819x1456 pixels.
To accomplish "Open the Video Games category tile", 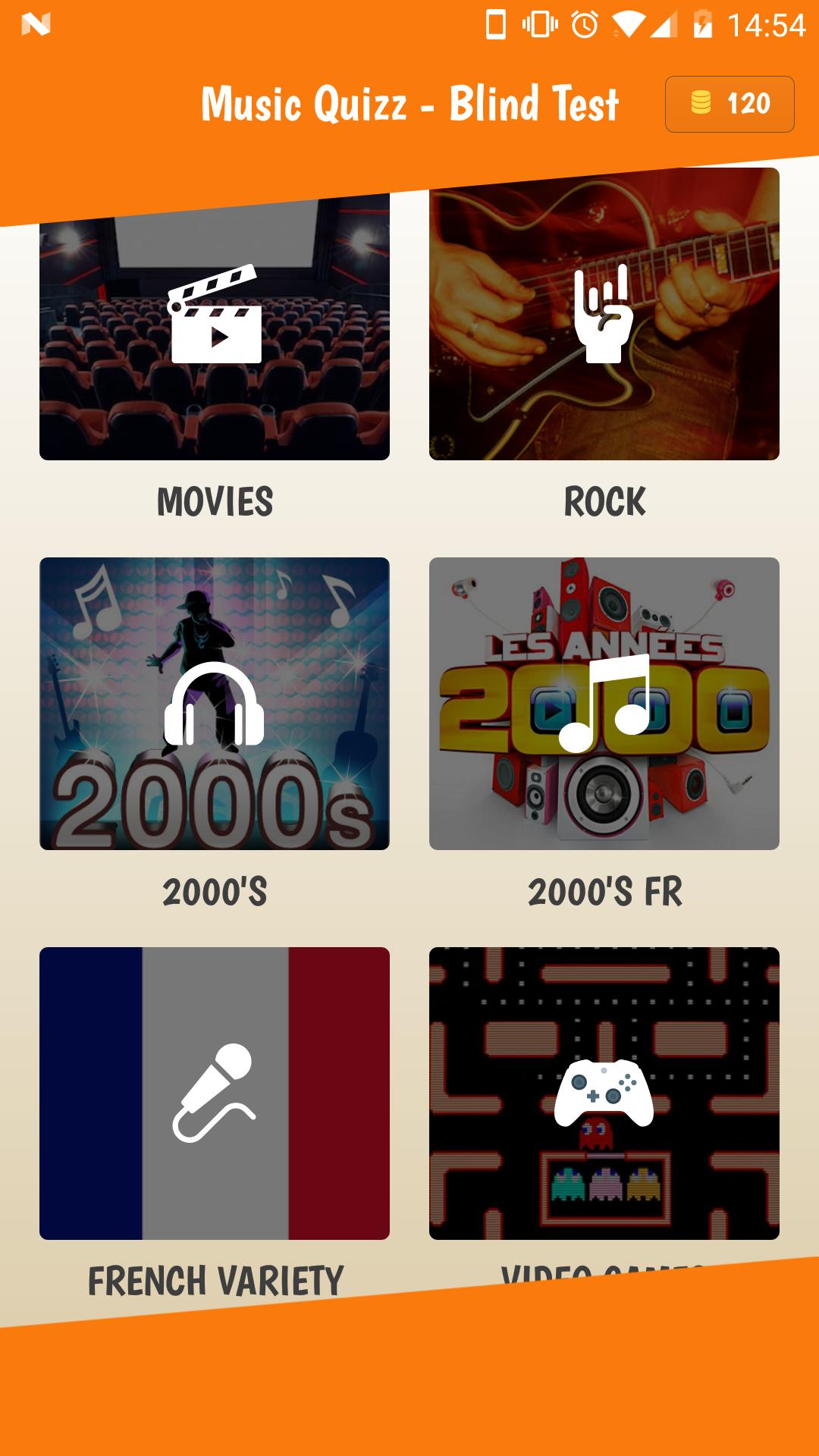I will tap(604, 1094).
